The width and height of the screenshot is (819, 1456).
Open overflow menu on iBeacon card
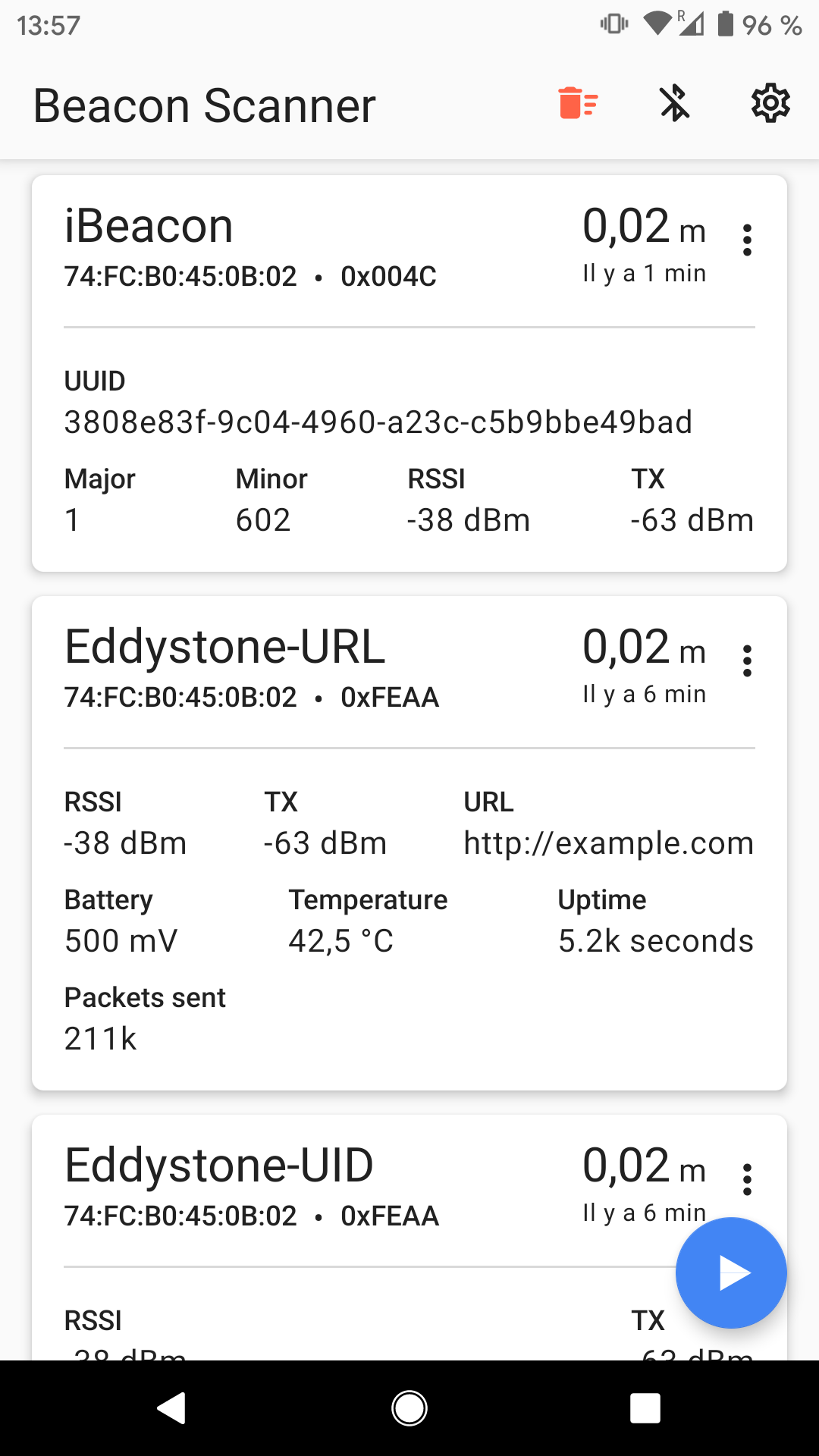point(747,240)
